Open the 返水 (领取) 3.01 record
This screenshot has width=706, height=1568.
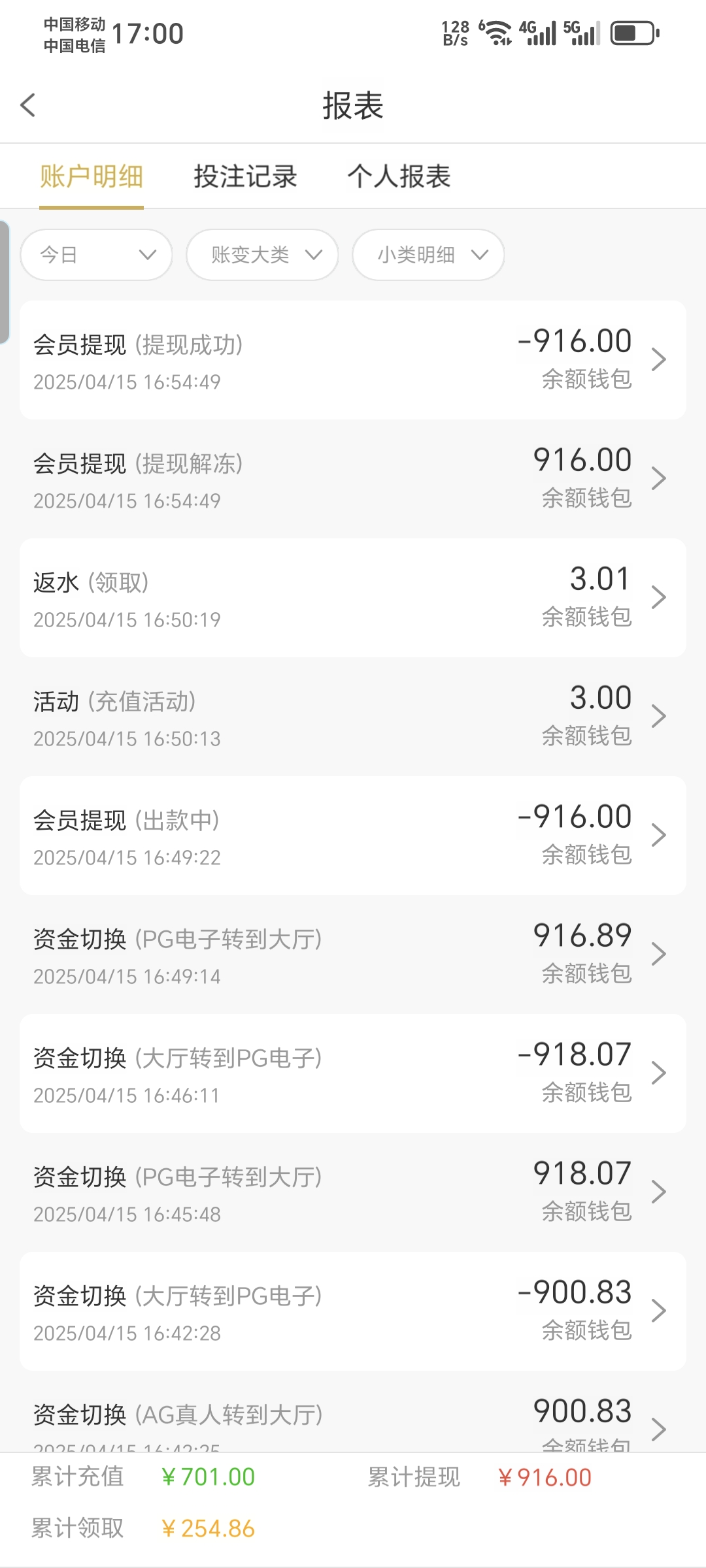(x=353, y=598)
